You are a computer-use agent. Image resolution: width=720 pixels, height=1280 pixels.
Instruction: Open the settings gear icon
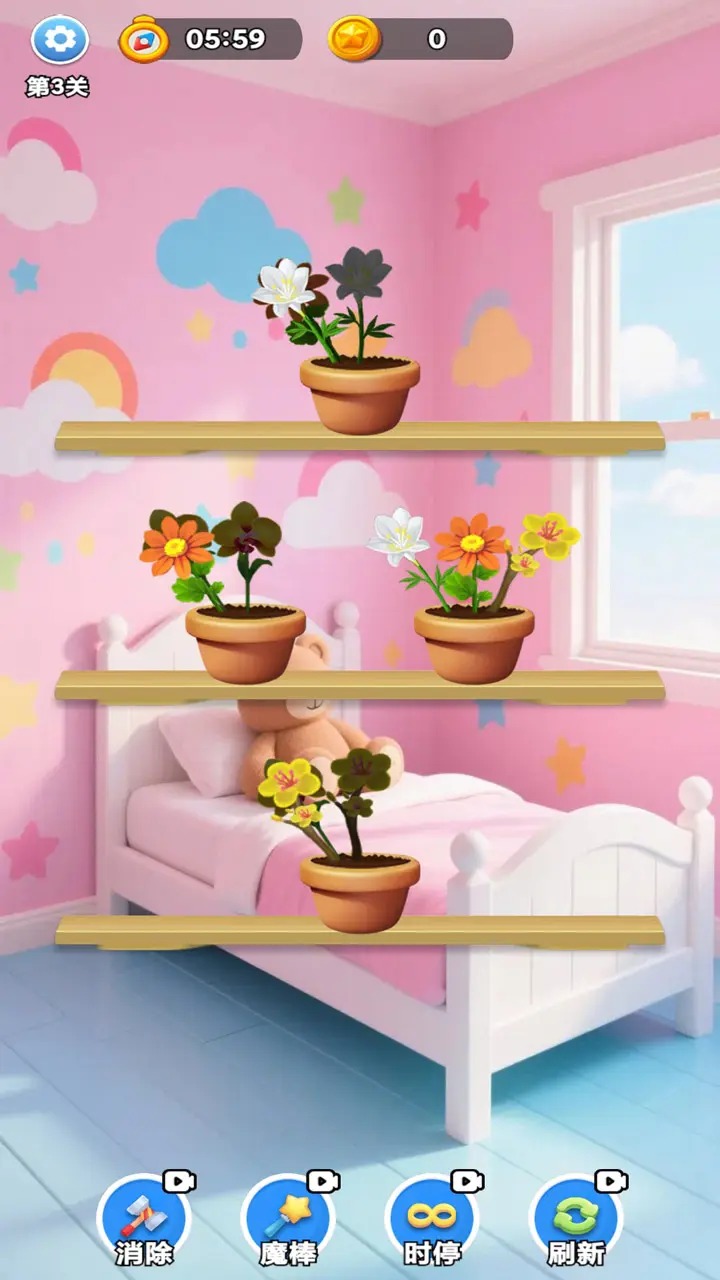[60, 40]
